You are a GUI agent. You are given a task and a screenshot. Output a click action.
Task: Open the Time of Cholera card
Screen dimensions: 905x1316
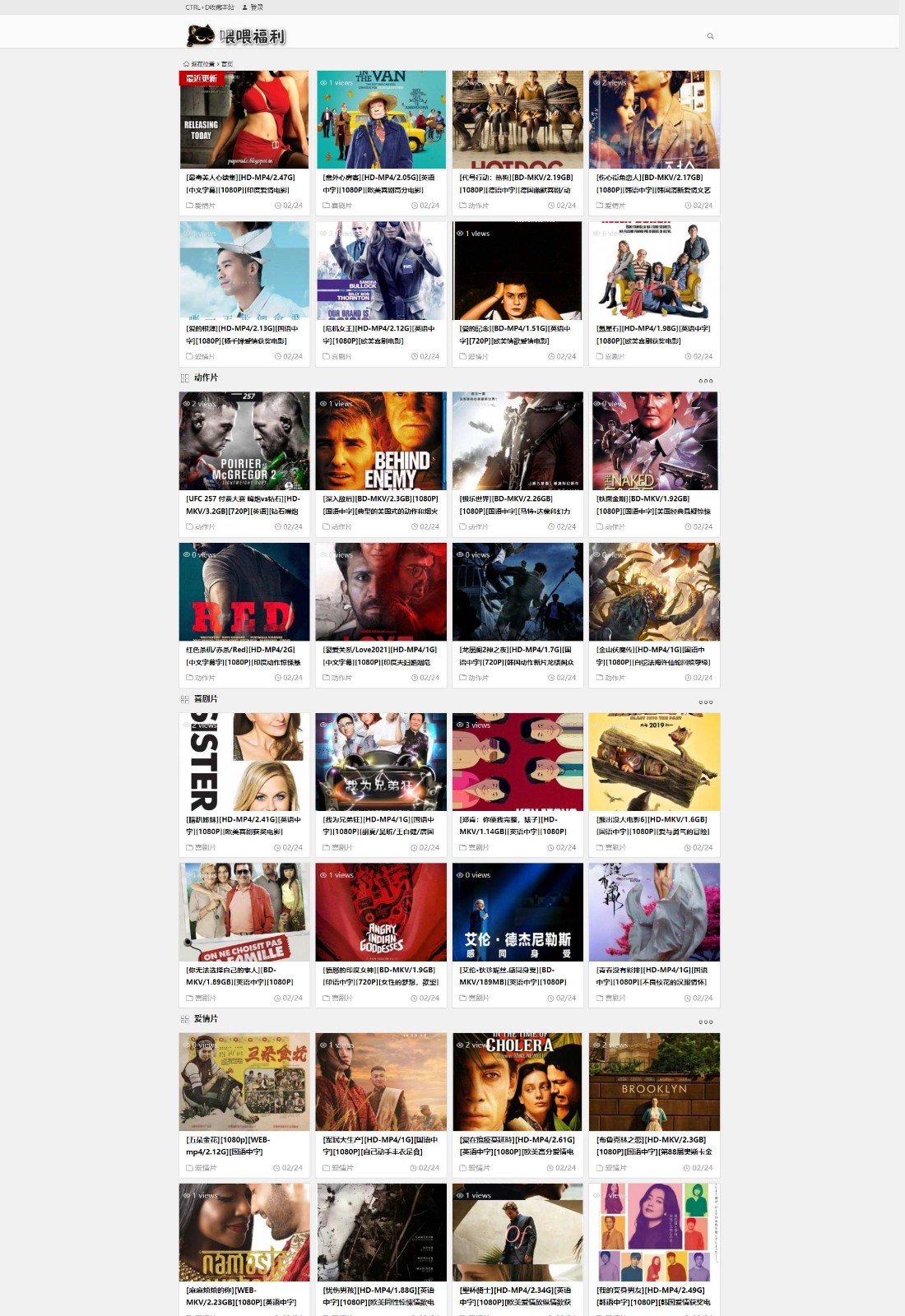point(517,1082)
